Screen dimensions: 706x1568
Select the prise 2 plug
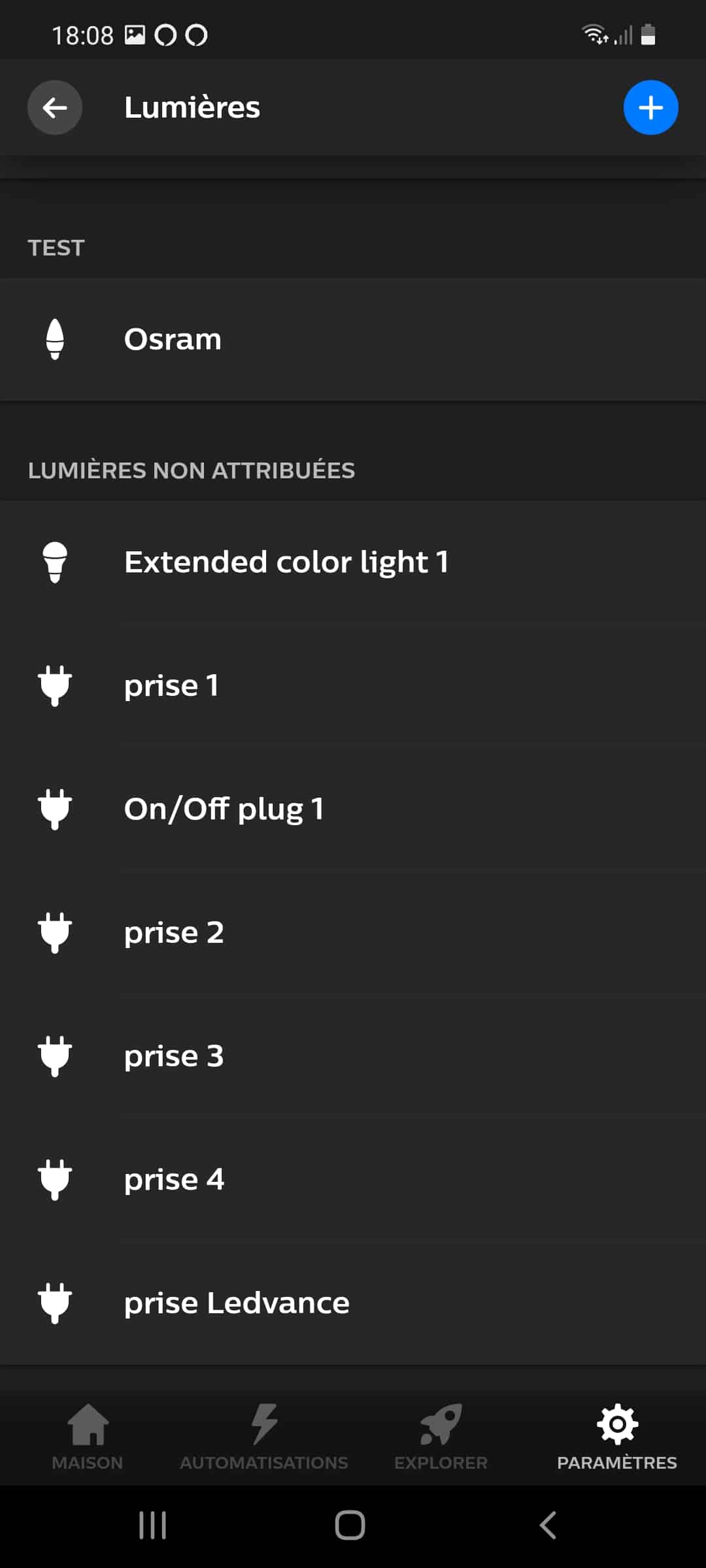[x=353, y=933]
